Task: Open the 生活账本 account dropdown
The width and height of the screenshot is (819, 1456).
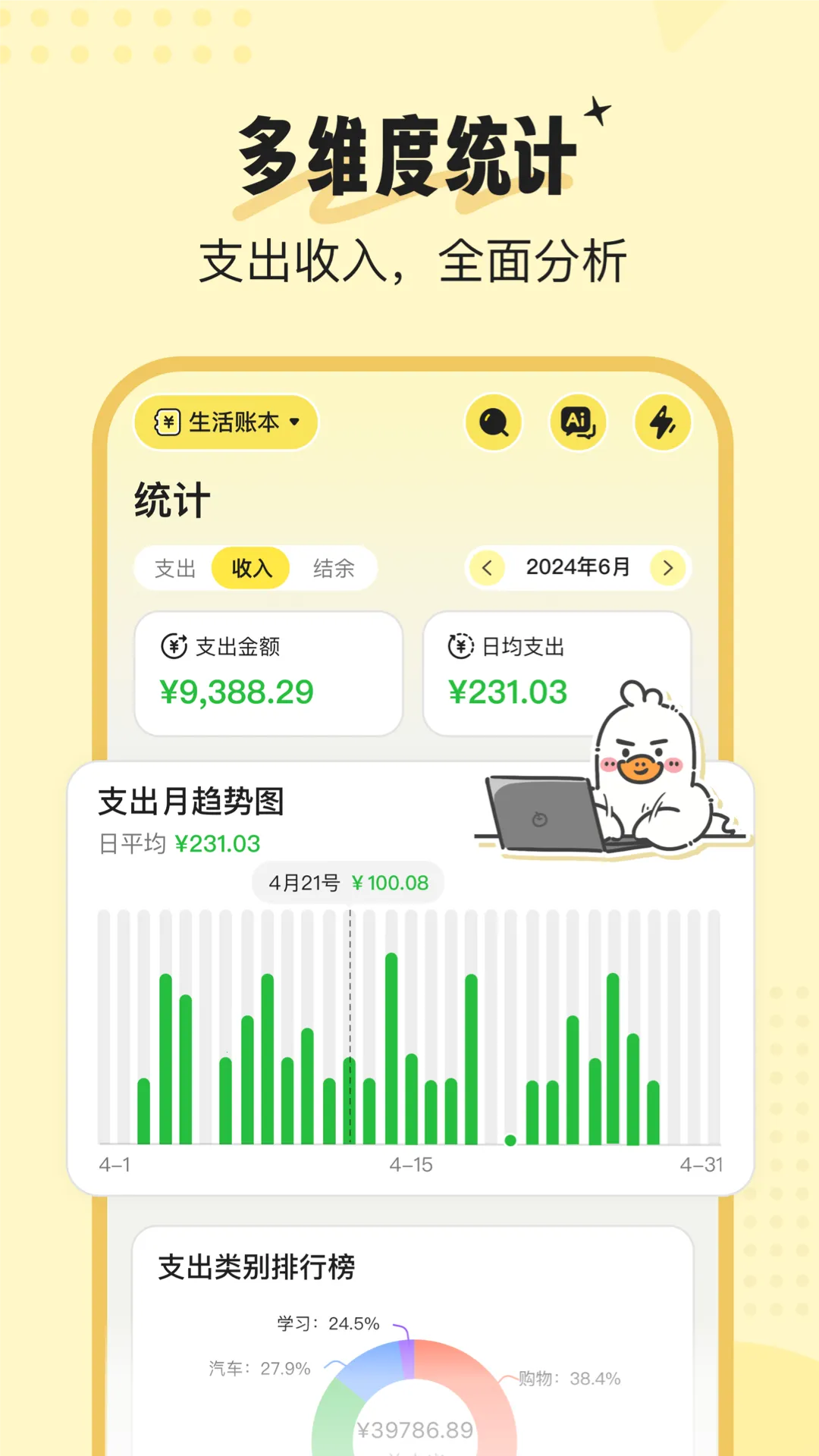Action: tap(226, 423)
